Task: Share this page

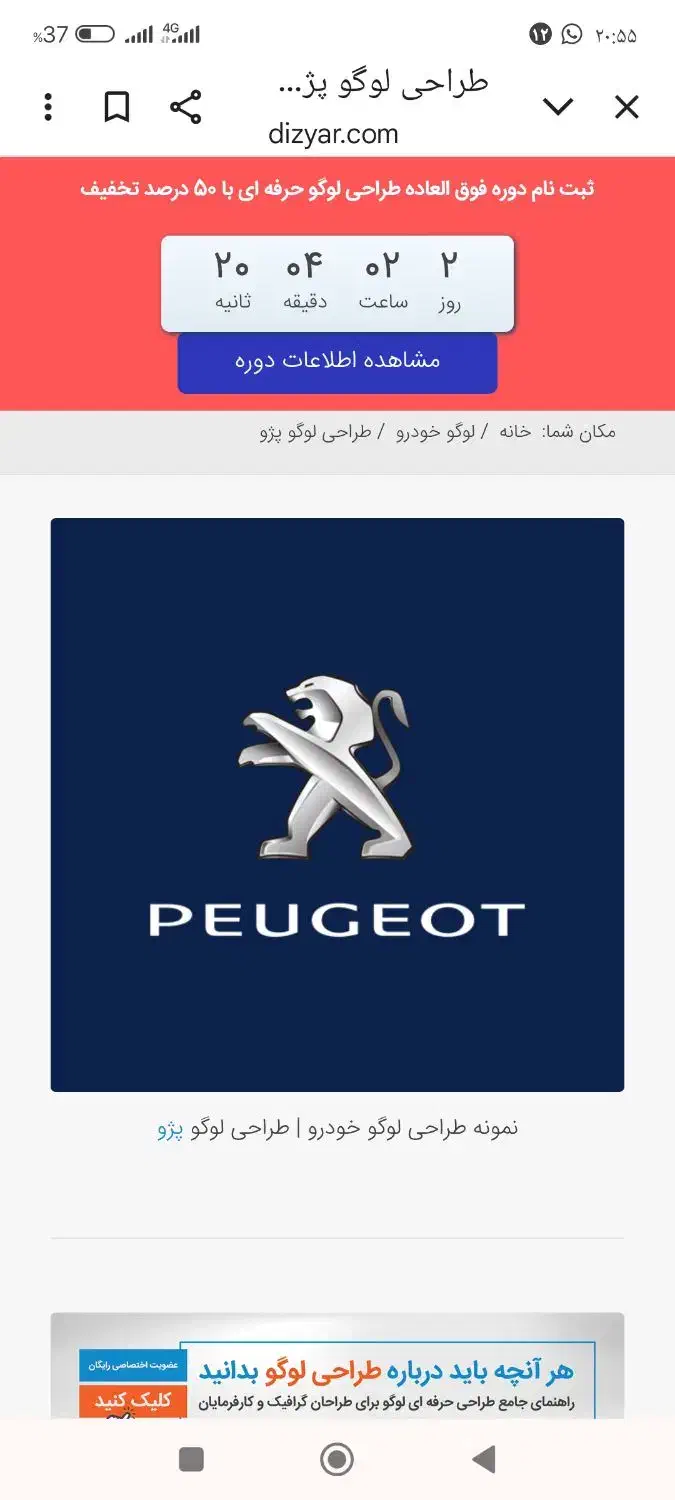Action: tap(185, 107)
